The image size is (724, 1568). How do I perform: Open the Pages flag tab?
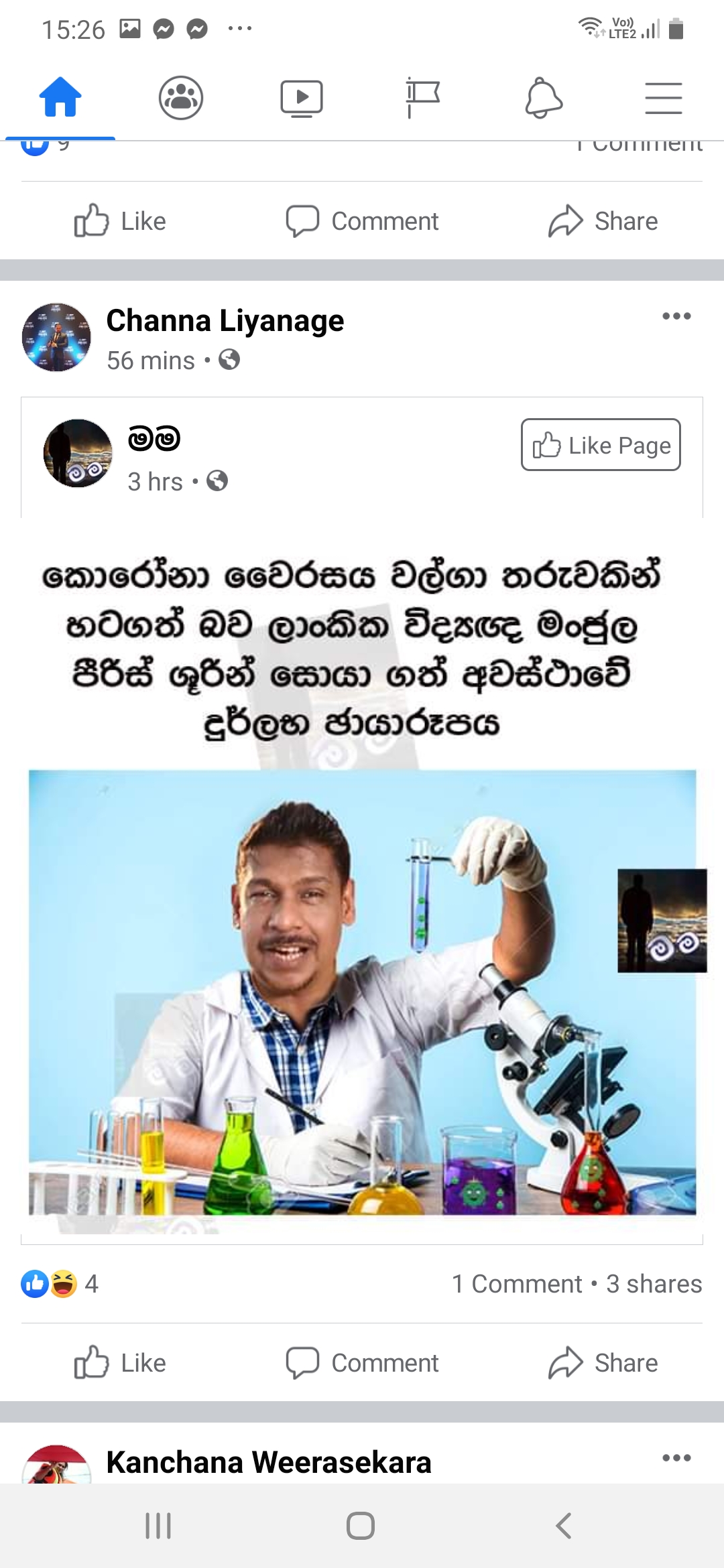tap(422, 98)
